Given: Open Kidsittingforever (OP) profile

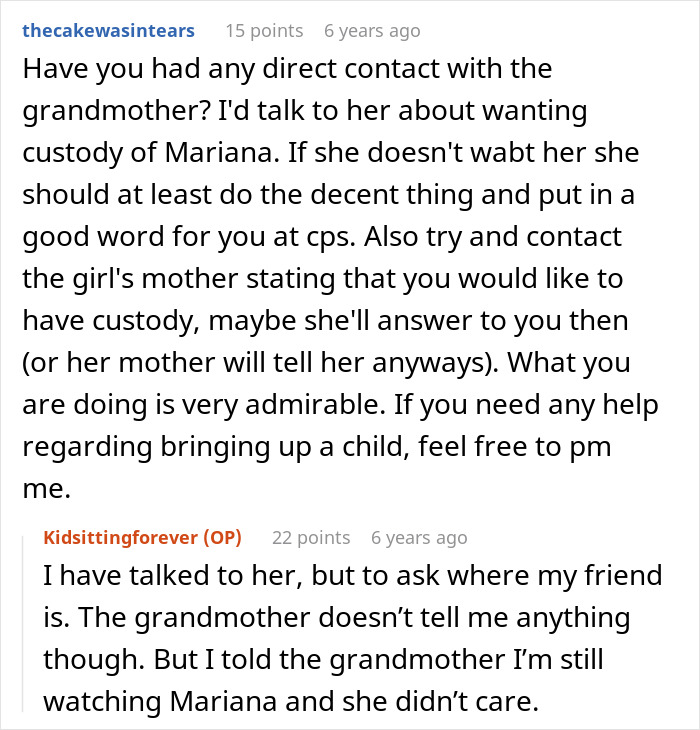Looking at the screenshot, I should click(x=142, y=537).
